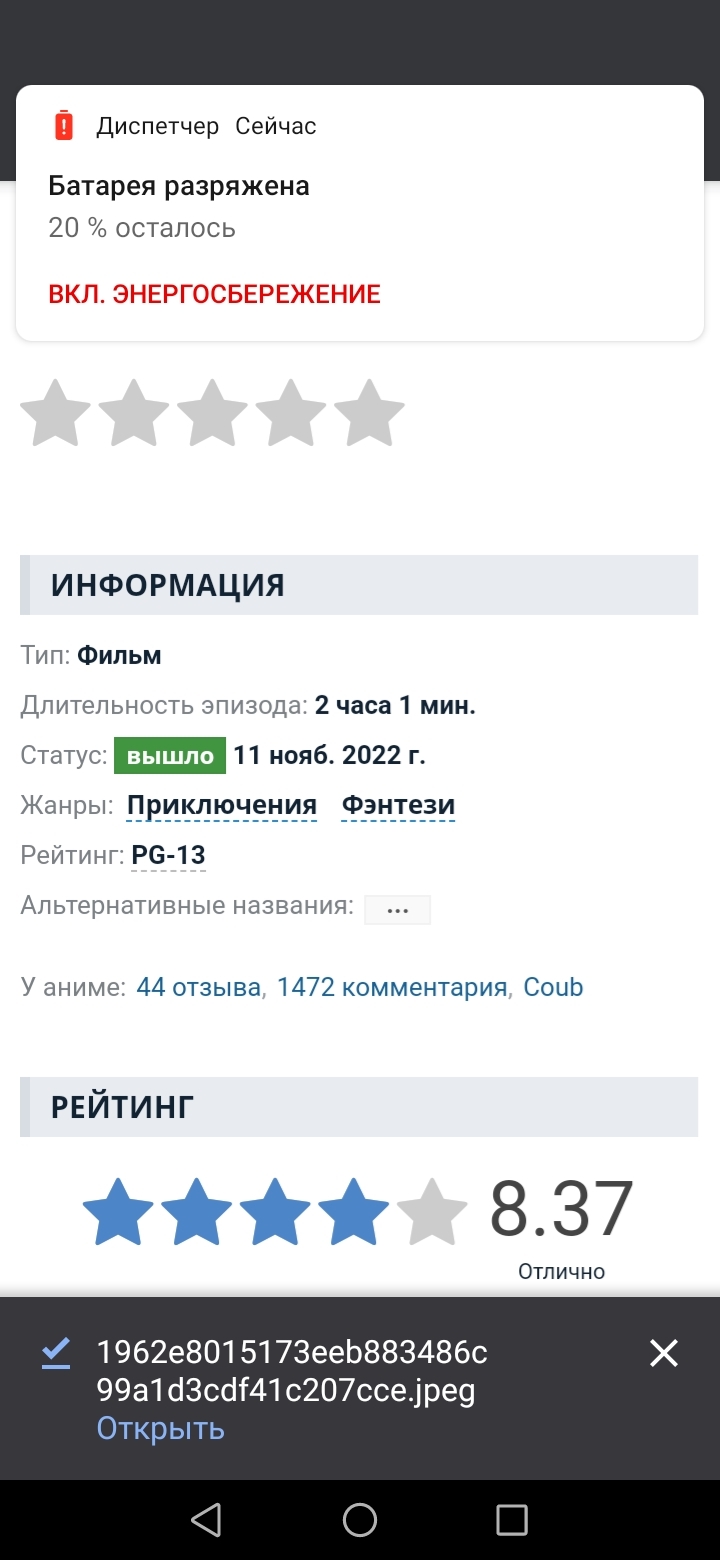
Task: Open recent apps with square button
Action: [512, 1520]
